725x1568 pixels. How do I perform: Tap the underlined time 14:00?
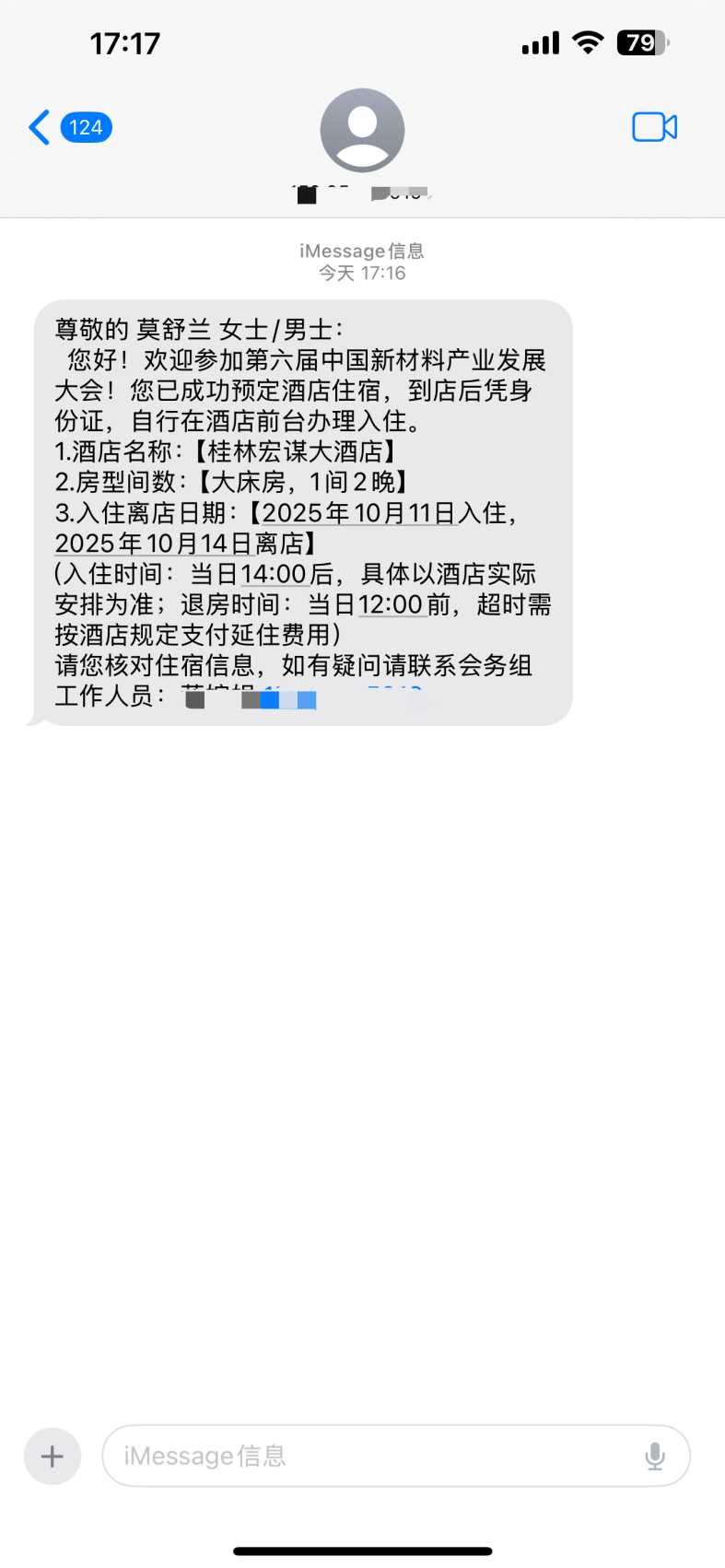pos(274,574)
